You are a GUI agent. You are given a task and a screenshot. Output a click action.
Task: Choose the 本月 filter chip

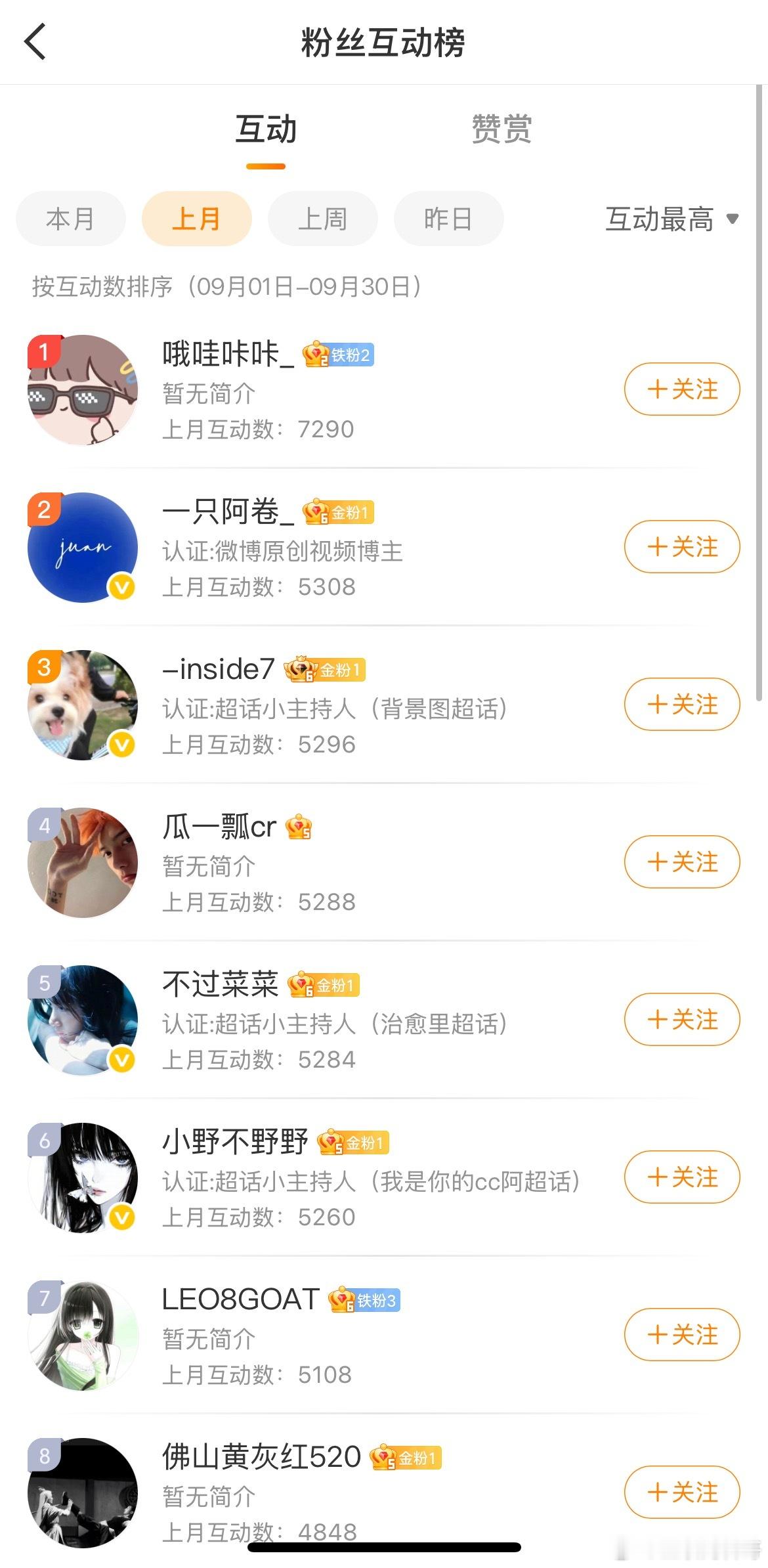point(70,219)
